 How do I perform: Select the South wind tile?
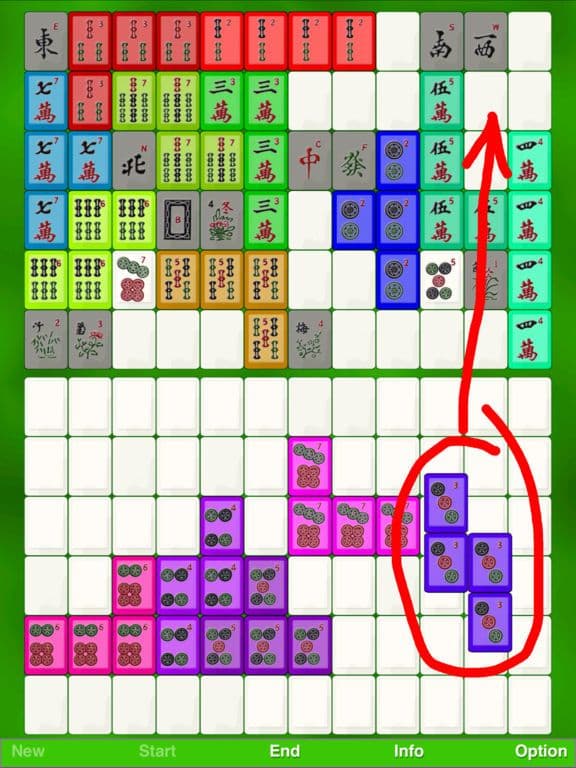pyautogui.click(x=442, y=42)
